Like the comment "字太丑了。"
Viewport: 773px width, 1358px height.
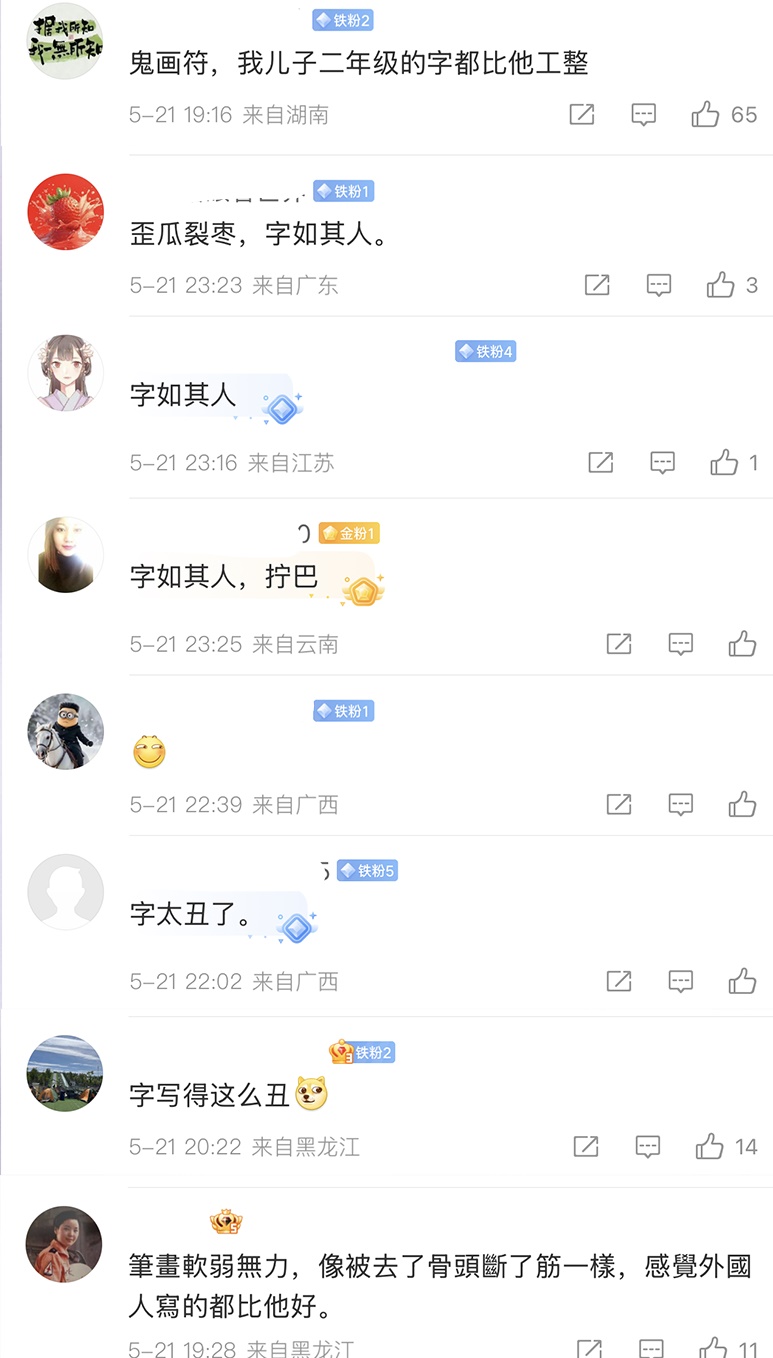(x=742, y=981)
